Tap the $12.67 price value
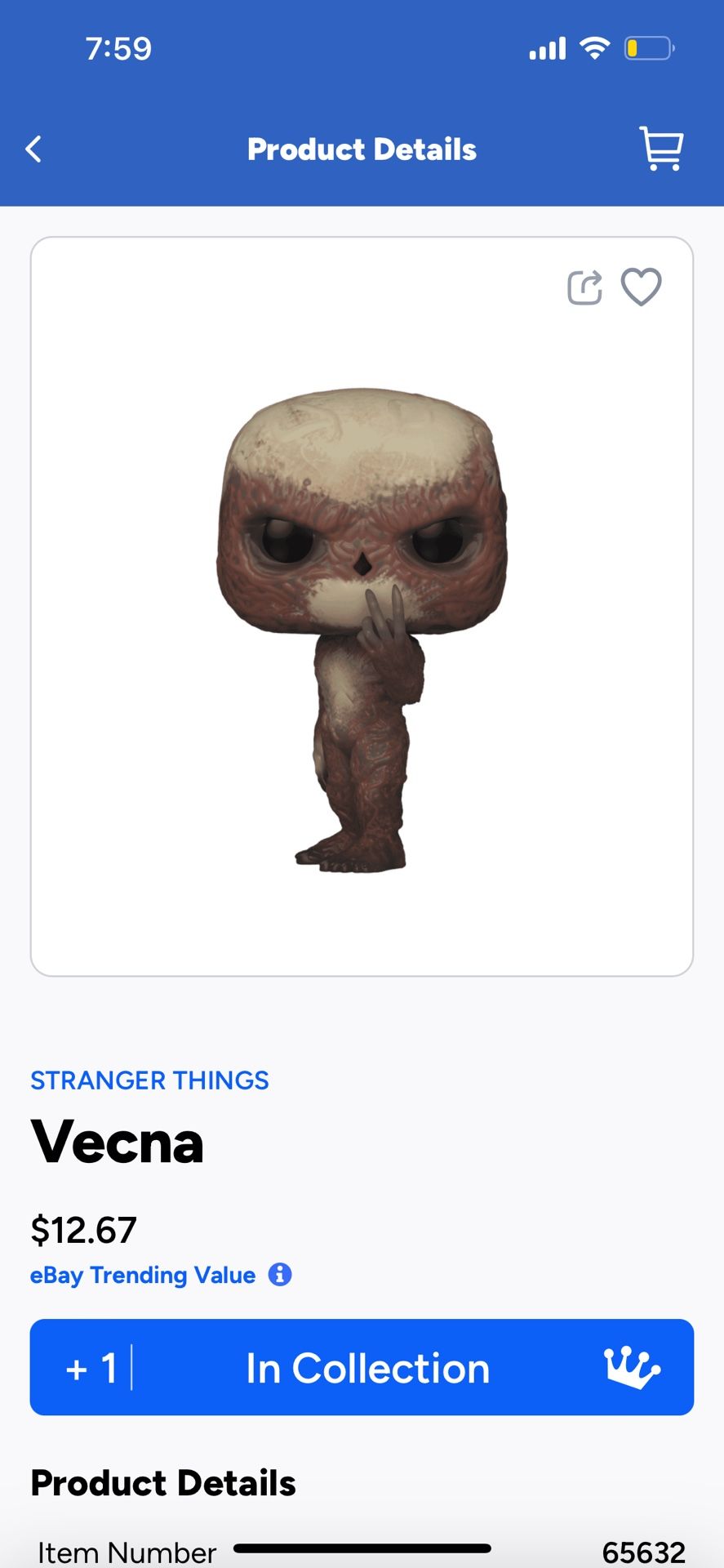 tap(84, 1228)
